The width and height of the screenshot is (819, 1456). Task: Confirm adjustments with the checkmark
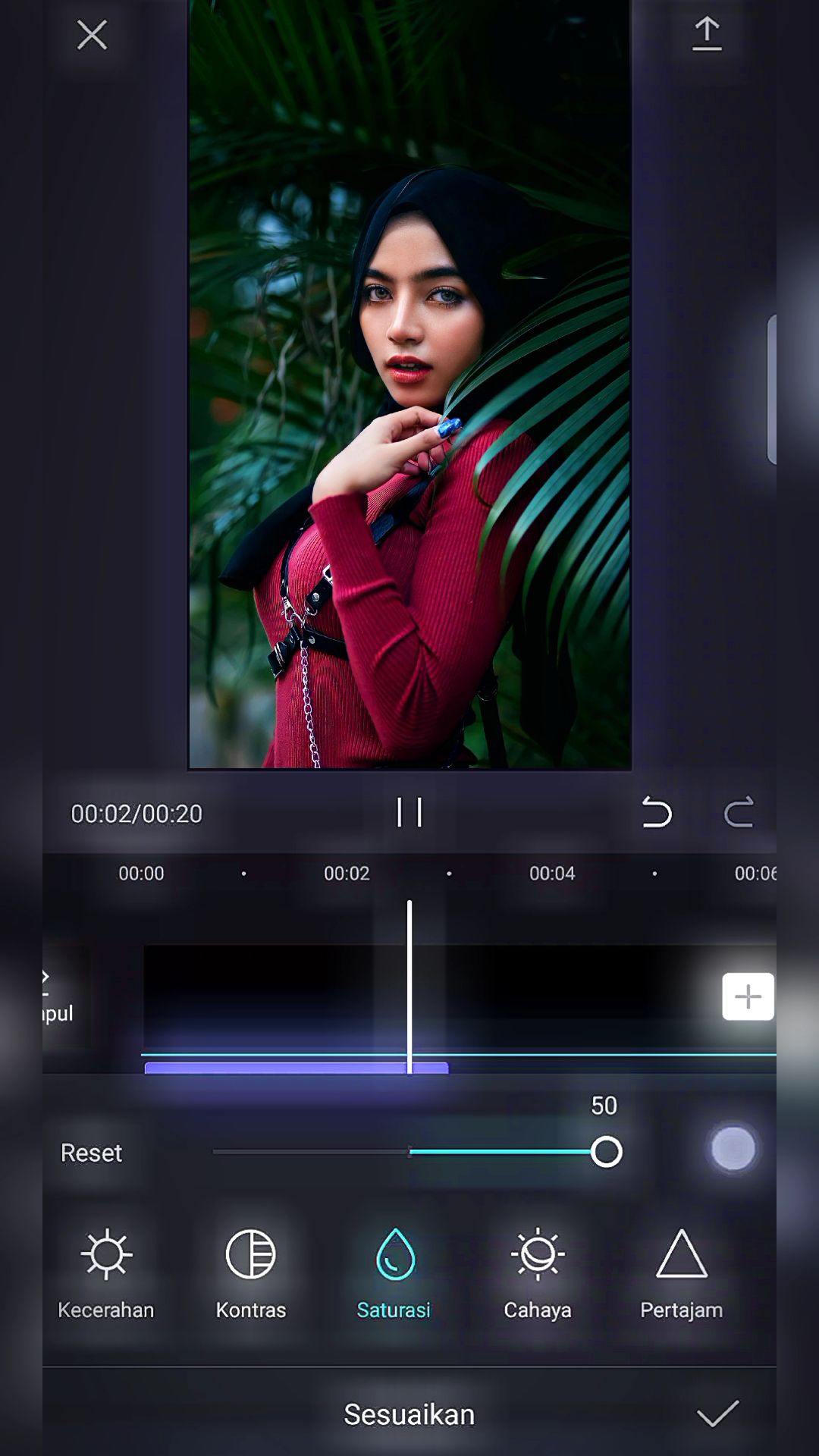pos(717,1414)
